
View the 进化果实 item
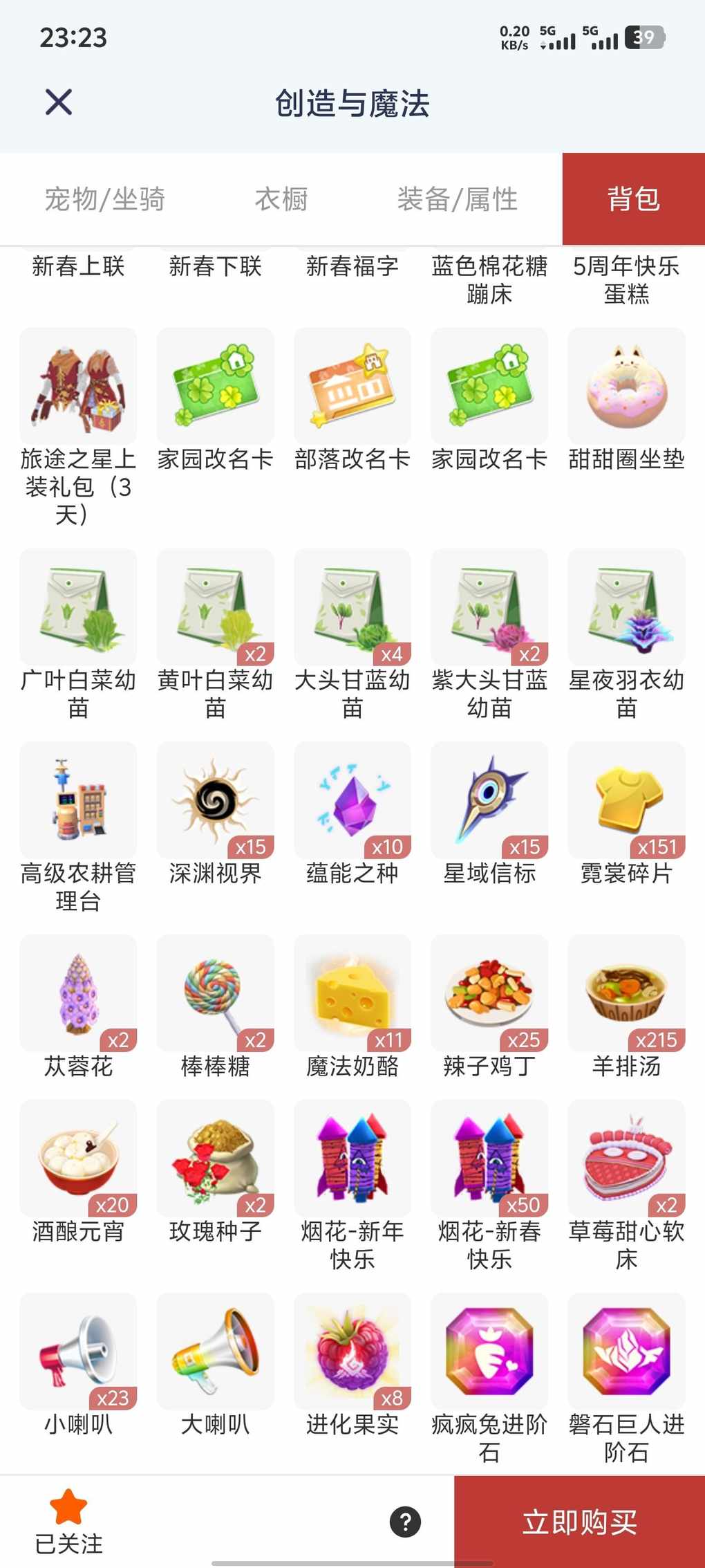click(352, 1352)
